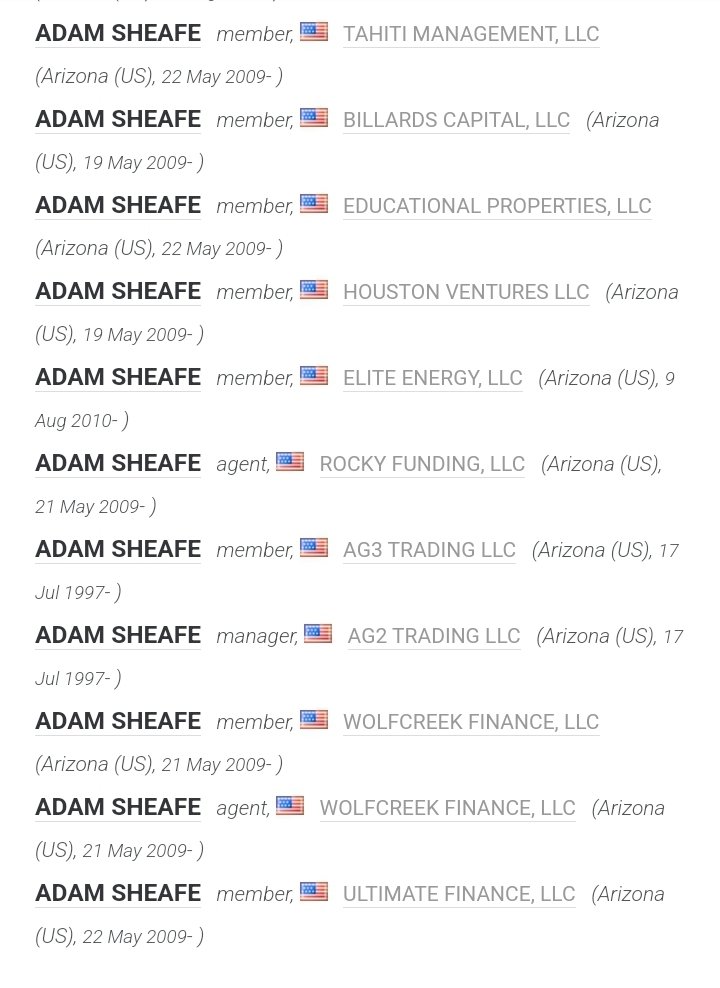Select the ROCKY FUNDING, LLC link

422,464
